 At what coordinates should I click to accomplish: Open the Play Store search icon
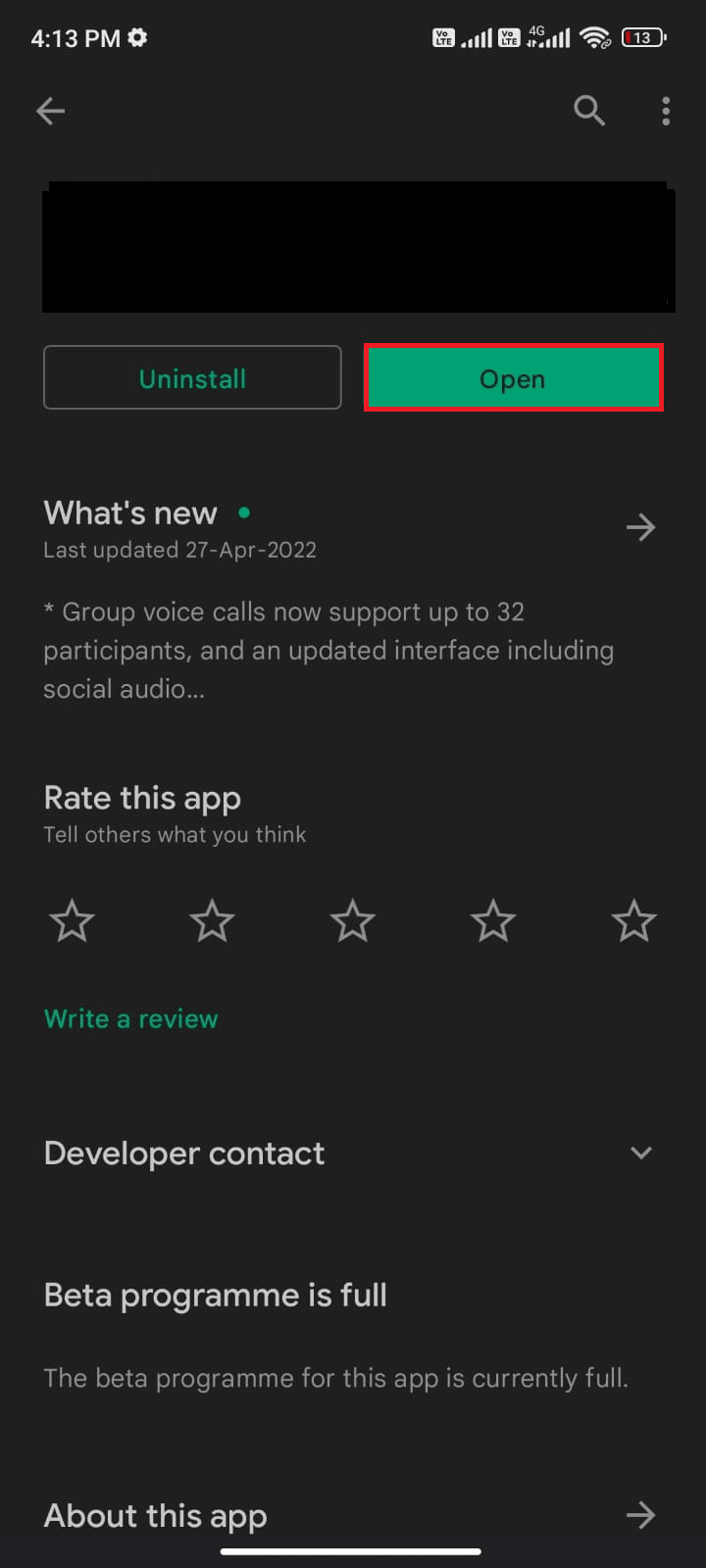click(x=588, y=111)
